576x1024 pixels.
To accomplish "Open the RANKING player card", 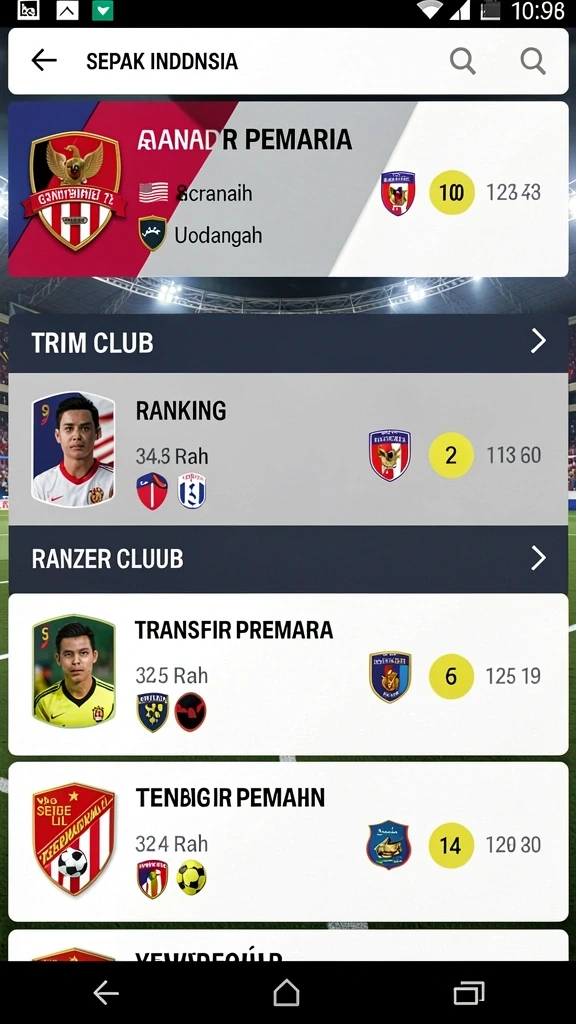I will (288, 449).
